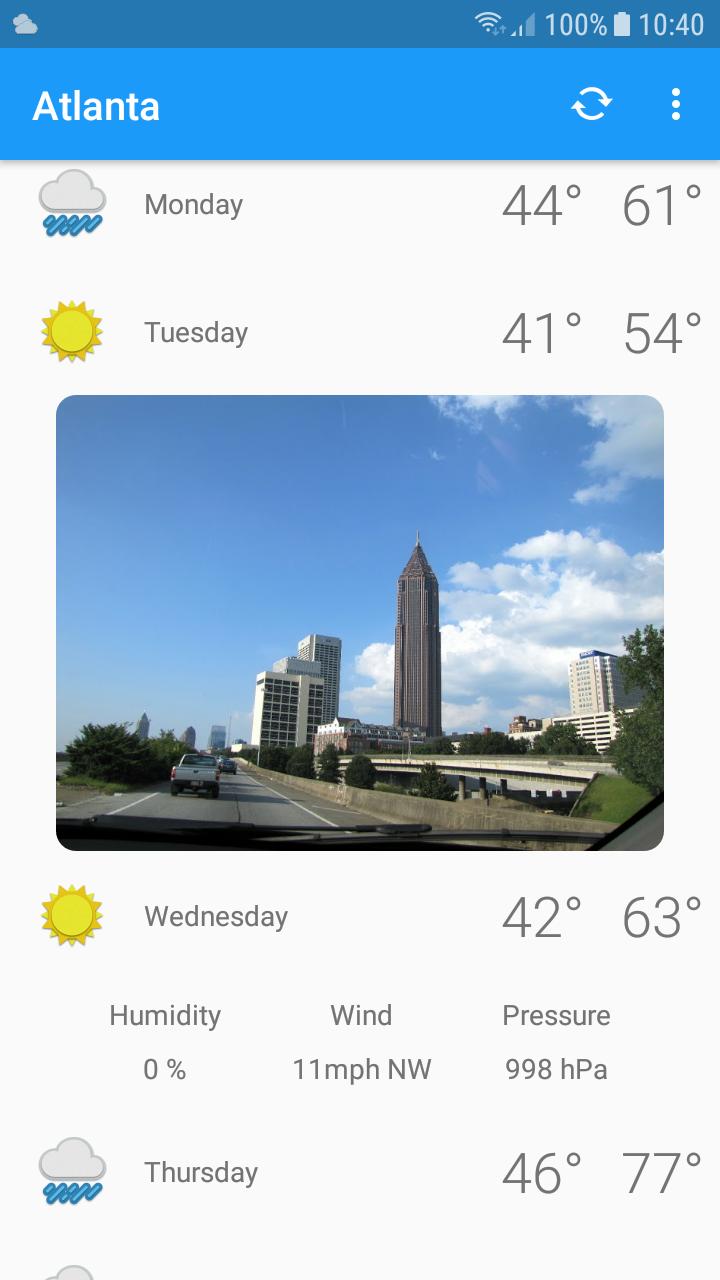Image resolution: width=720 pixels, height=1280 pixels.
Task: Click Tuesday's high temperature of 54°
Action: coord(661,331)
